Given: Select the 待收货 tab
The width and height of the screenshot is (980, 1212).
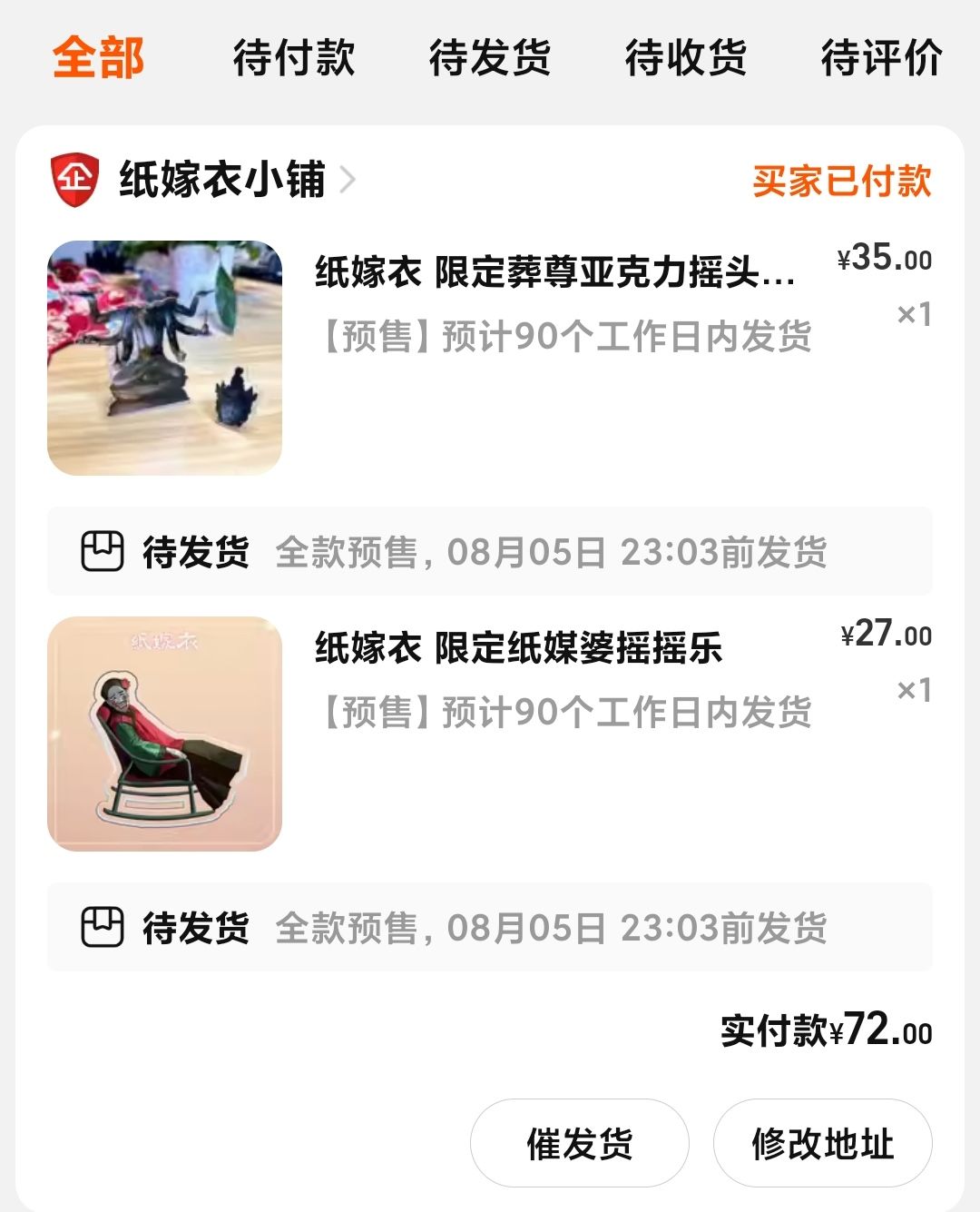Looking at the screenshot, I should tap(686, 58).
